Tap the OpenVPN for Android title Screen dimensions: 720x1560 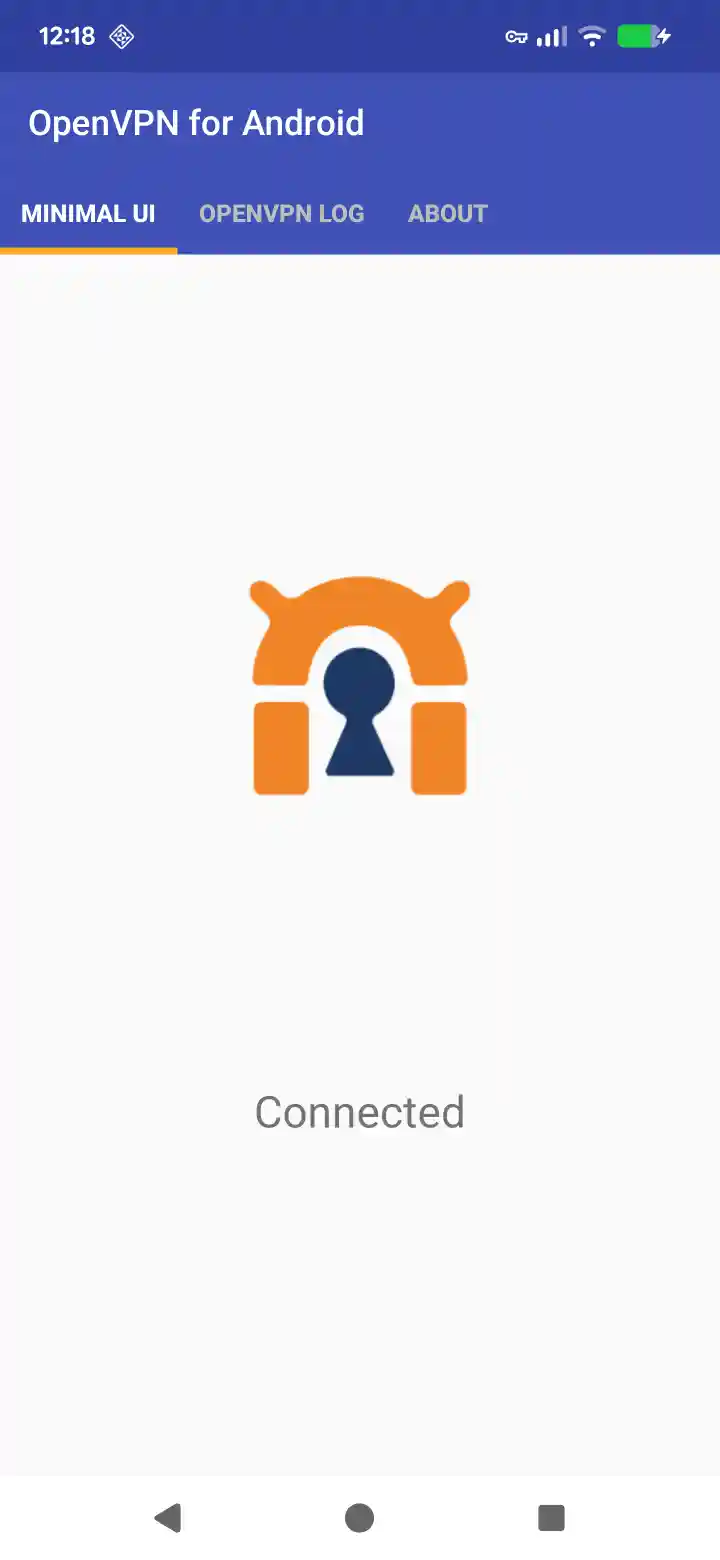pos(197,122)
